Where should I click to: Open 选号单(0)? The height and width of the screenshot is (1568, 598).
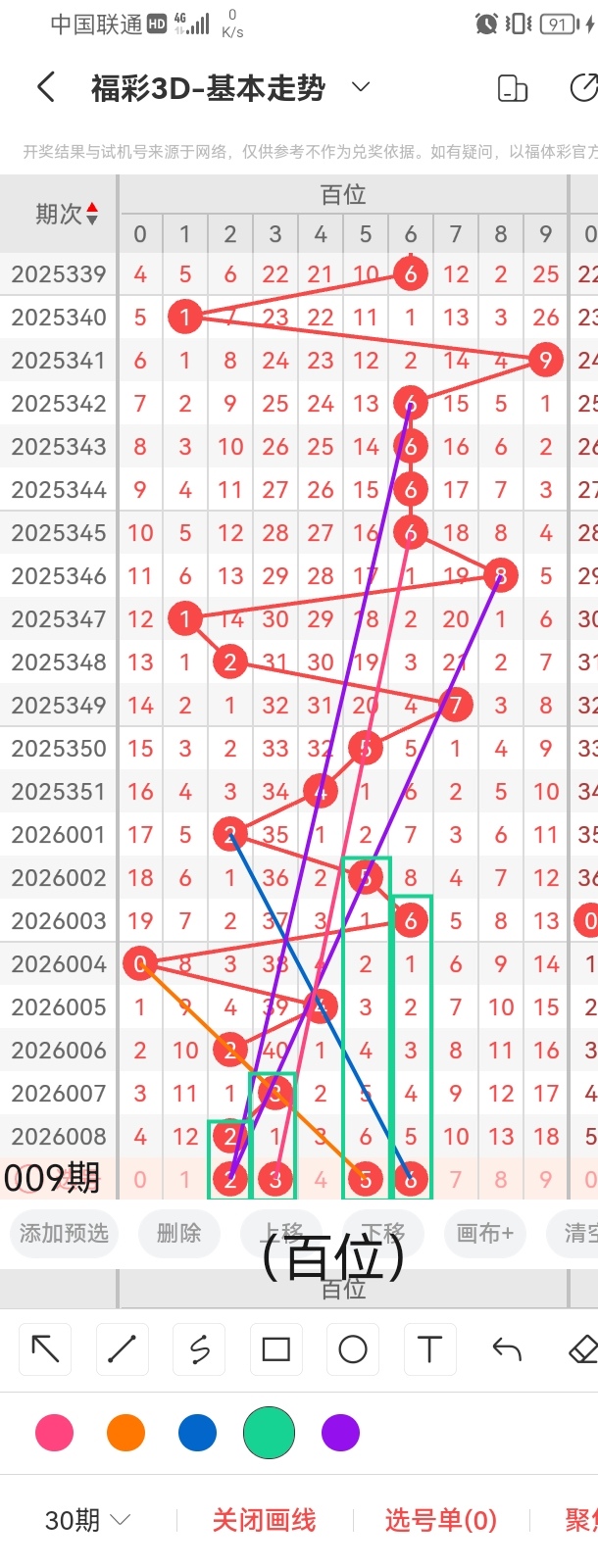pyautogui.click(x=440, y=1520)
